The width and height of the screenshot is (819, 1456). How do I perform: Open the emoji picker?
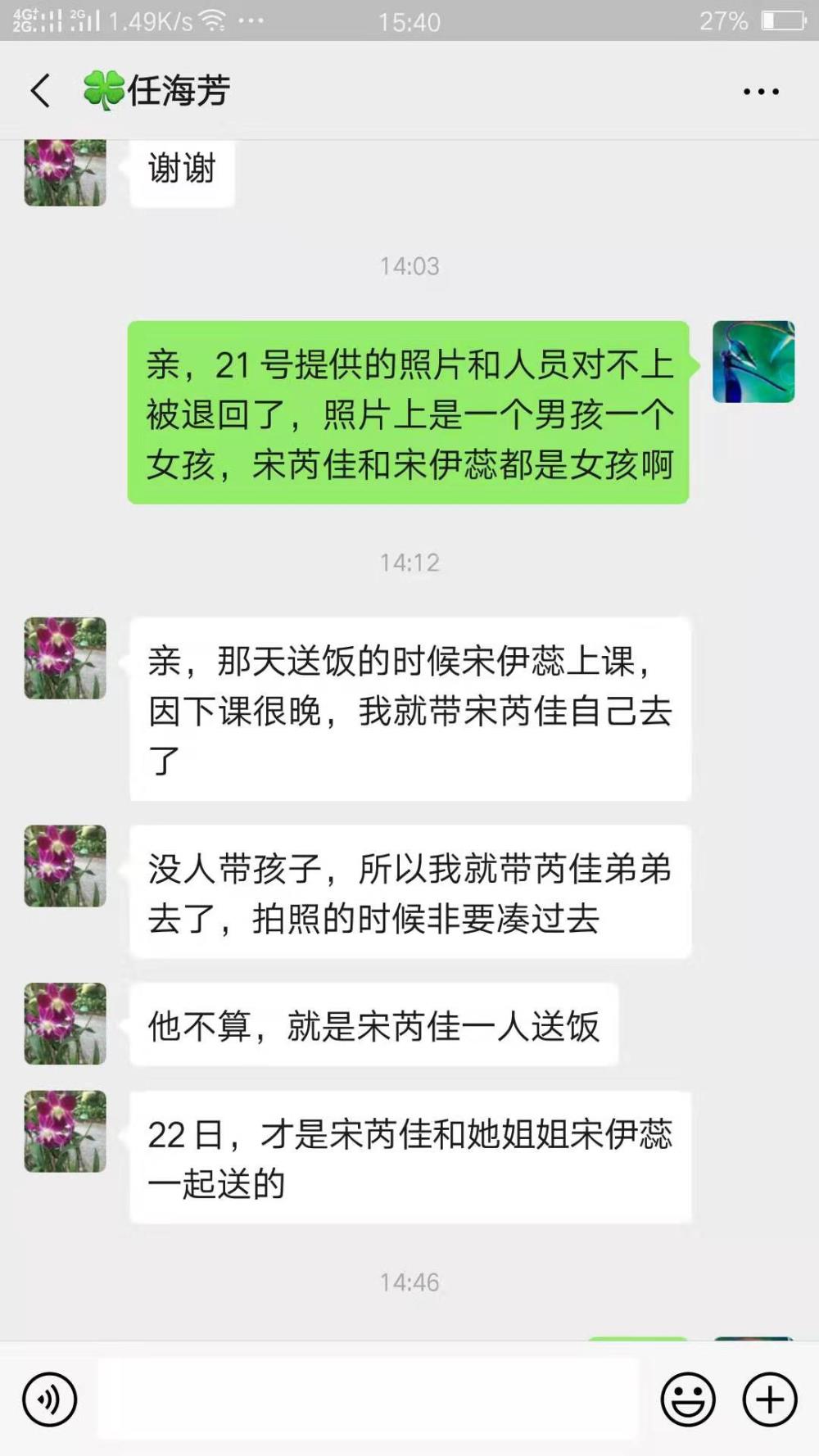coord(688,1399)
